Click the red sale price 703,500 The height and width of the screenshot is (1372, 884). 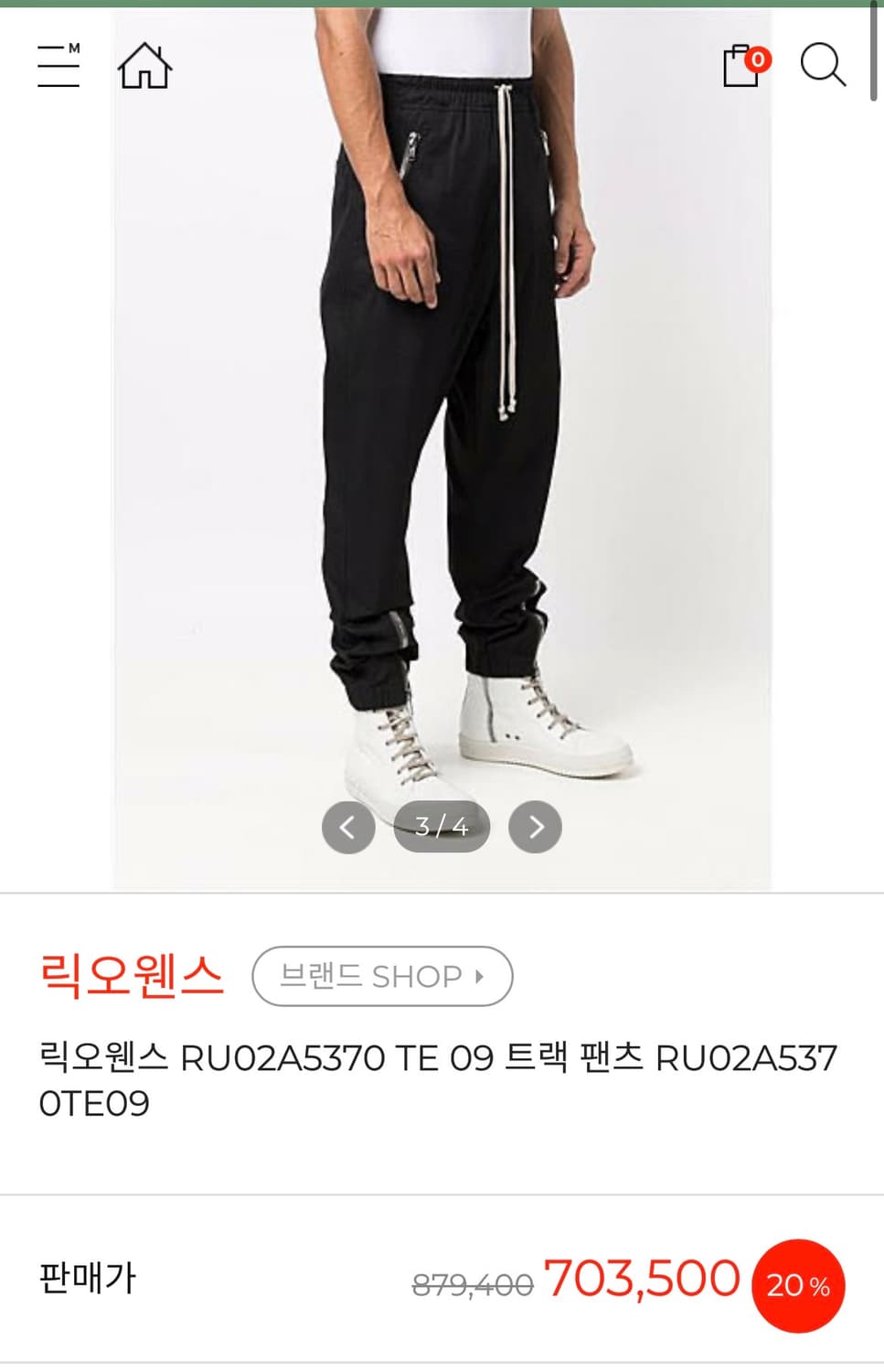tap(641, 1280)
